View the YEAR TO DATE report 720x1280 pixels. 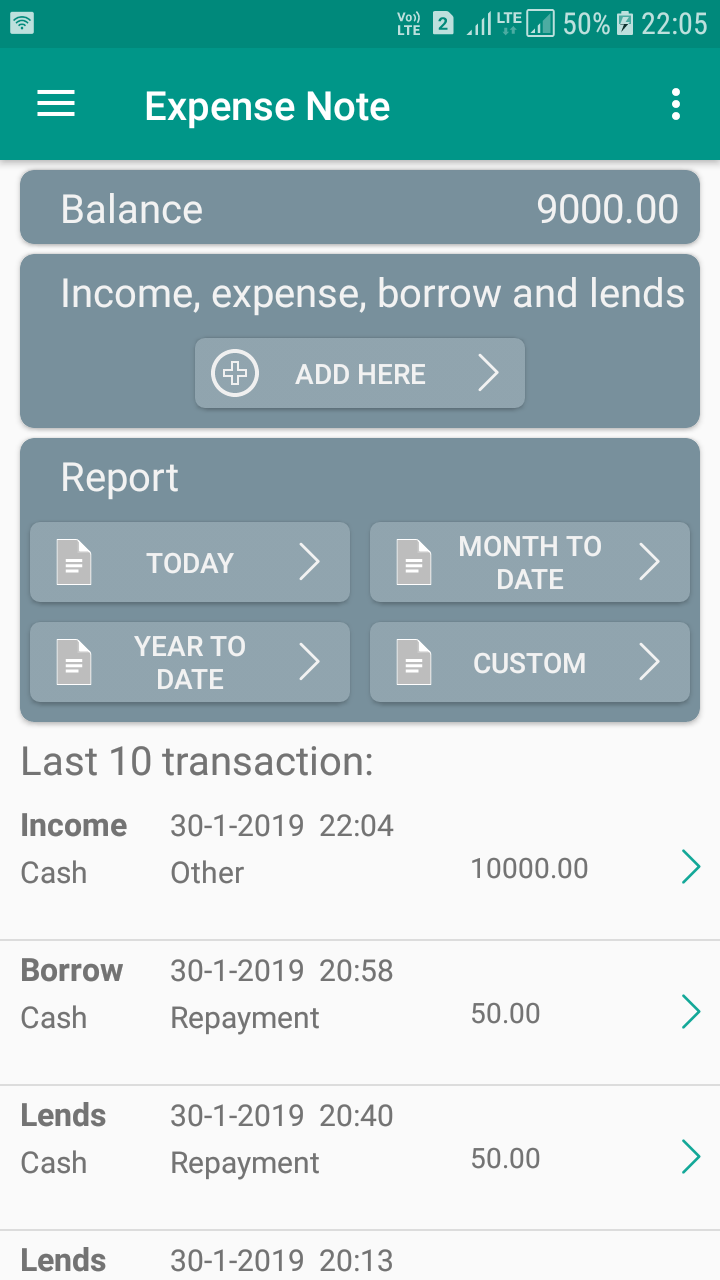coord(190,662)
